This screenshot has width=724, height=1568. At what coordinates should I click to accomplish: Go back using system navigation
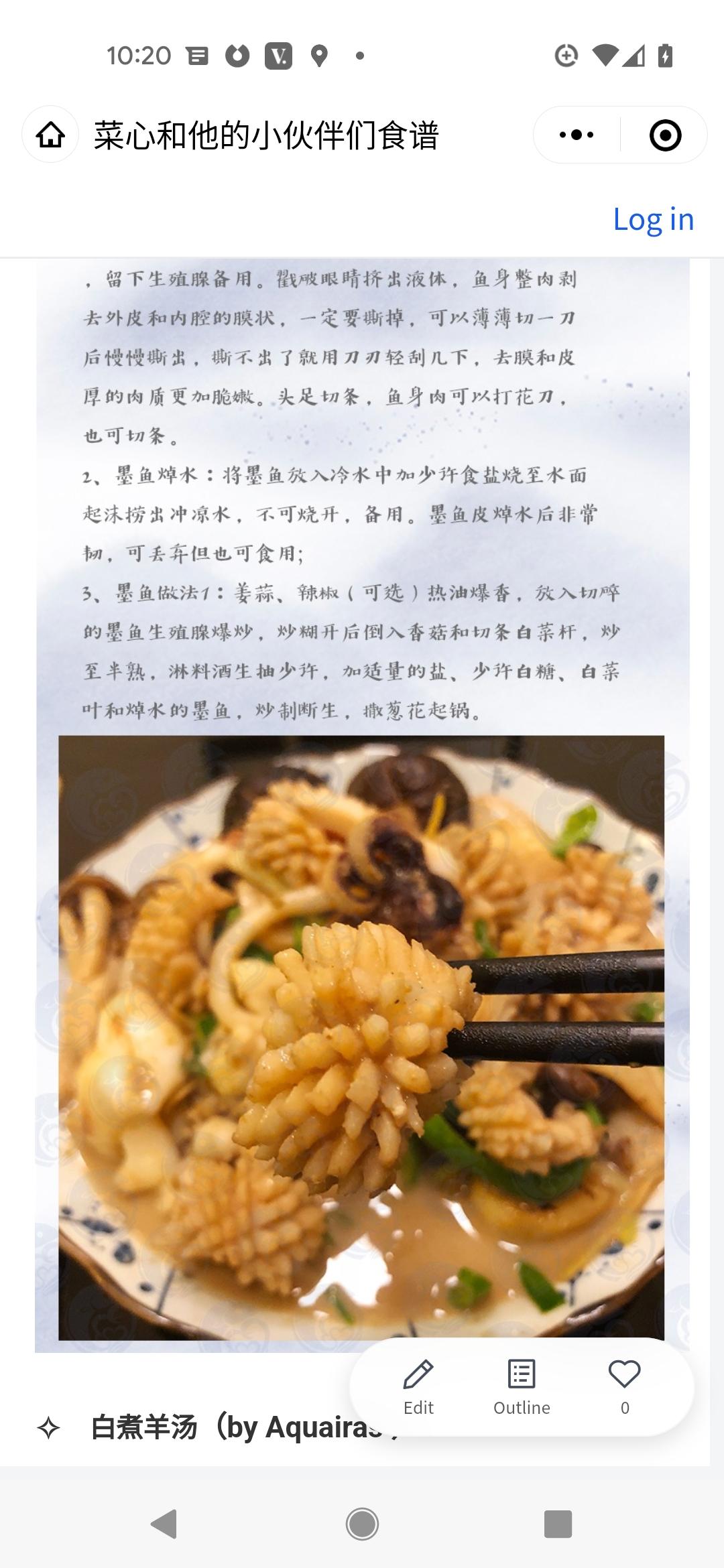(164, 1524)
